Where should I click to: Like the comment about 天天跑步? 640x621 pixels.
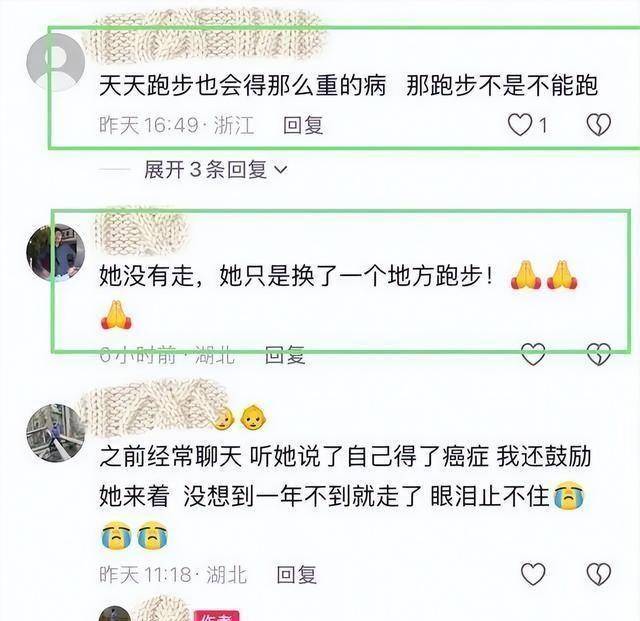click(520, 125)
